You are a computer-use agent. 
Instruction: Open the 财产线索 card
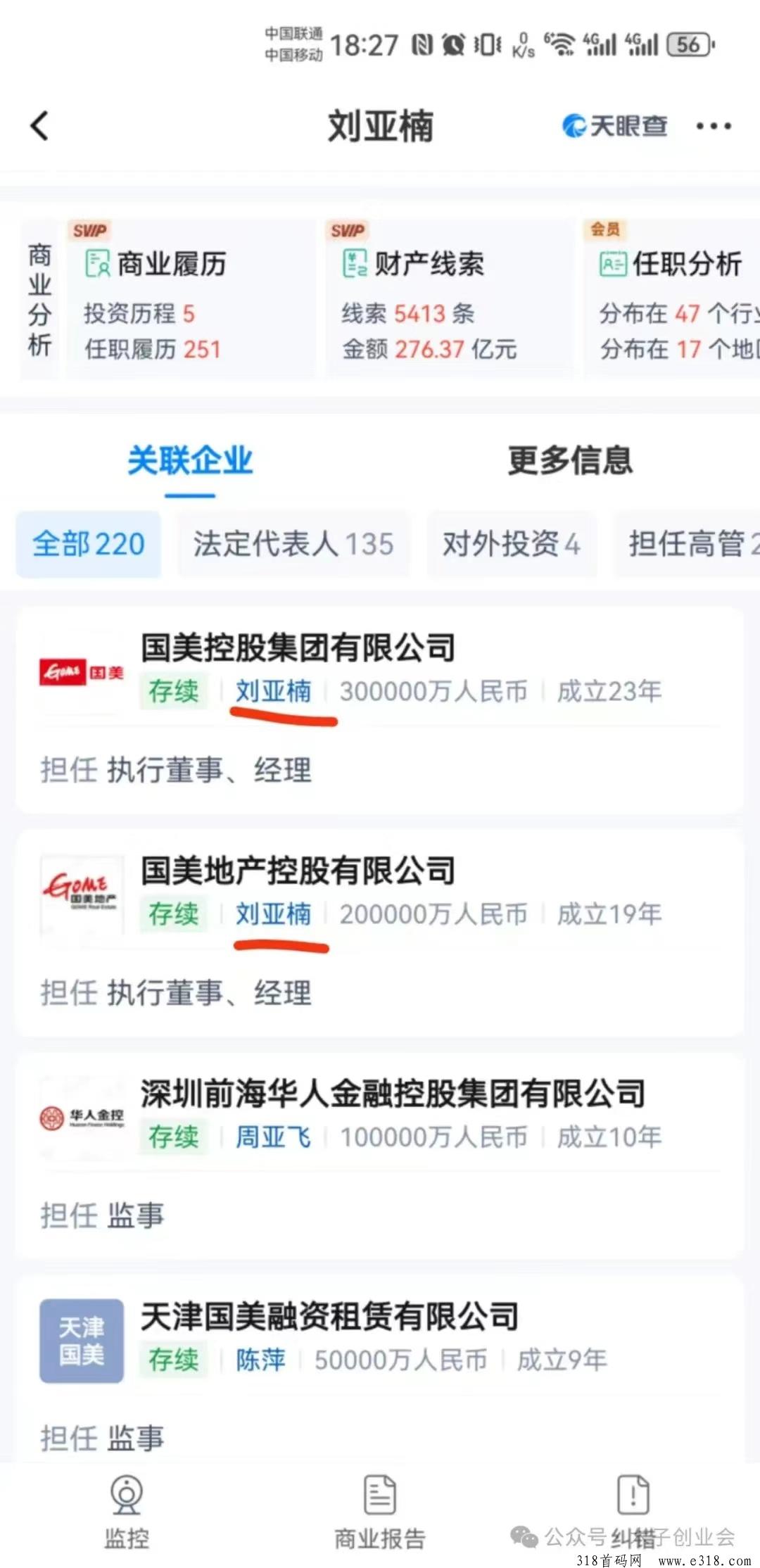(x=449, y=300)
